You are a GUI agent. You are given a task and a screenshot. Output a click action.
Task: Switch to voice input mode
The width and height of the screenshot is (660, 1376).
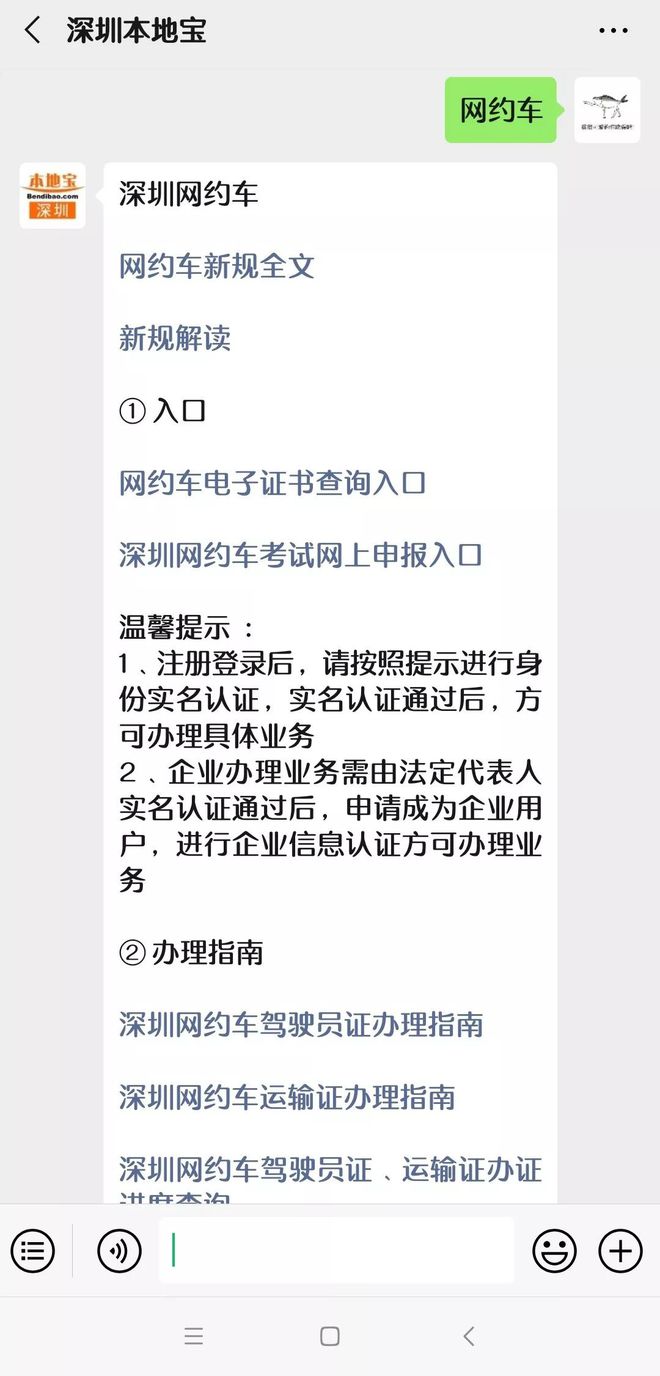pyautogui.click(x=119, y=1251)
